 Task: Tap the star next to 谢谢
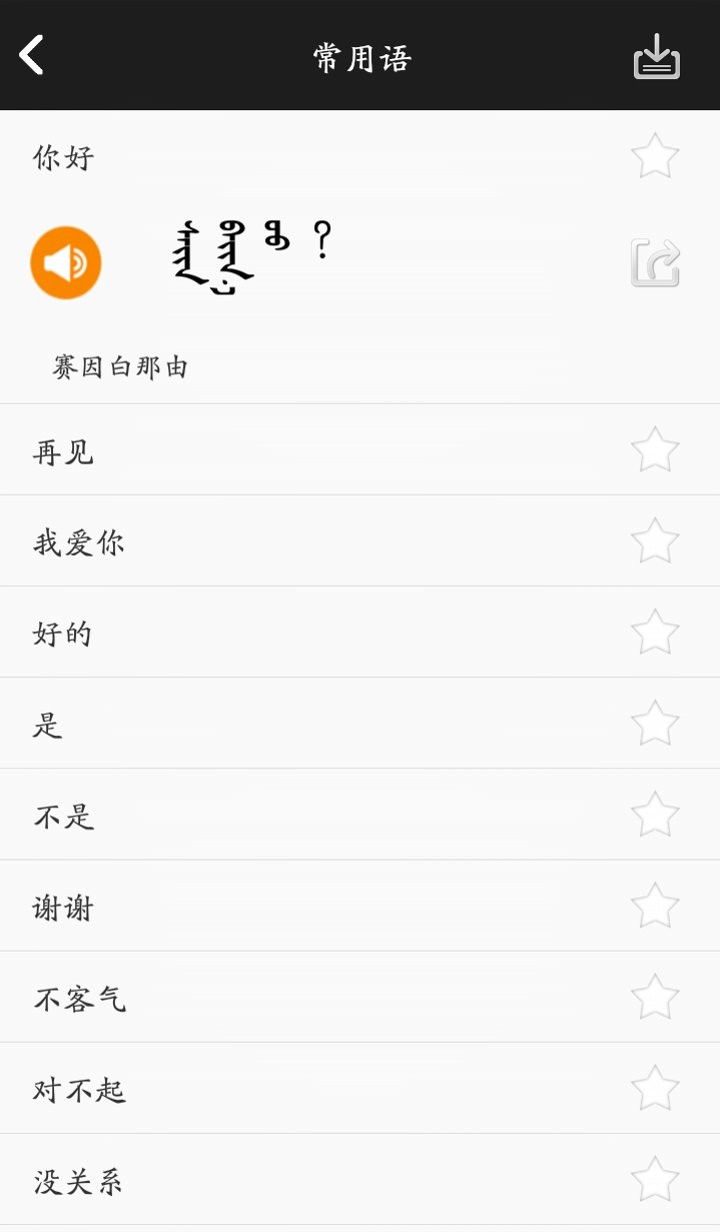(x=655, y=905)
